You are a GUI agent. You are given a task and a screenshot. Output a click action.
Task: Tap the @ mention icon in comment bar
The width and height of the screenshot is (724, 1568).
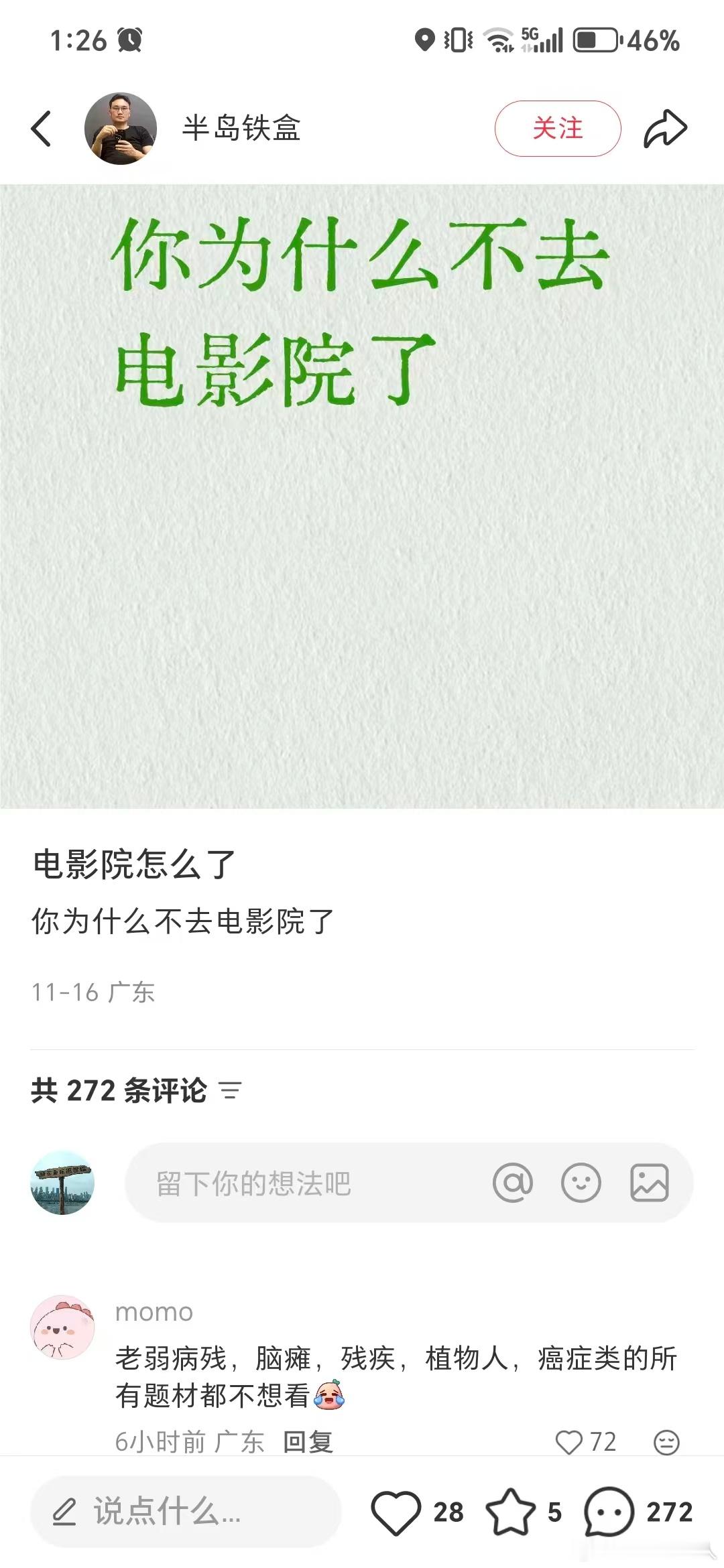514,1183
